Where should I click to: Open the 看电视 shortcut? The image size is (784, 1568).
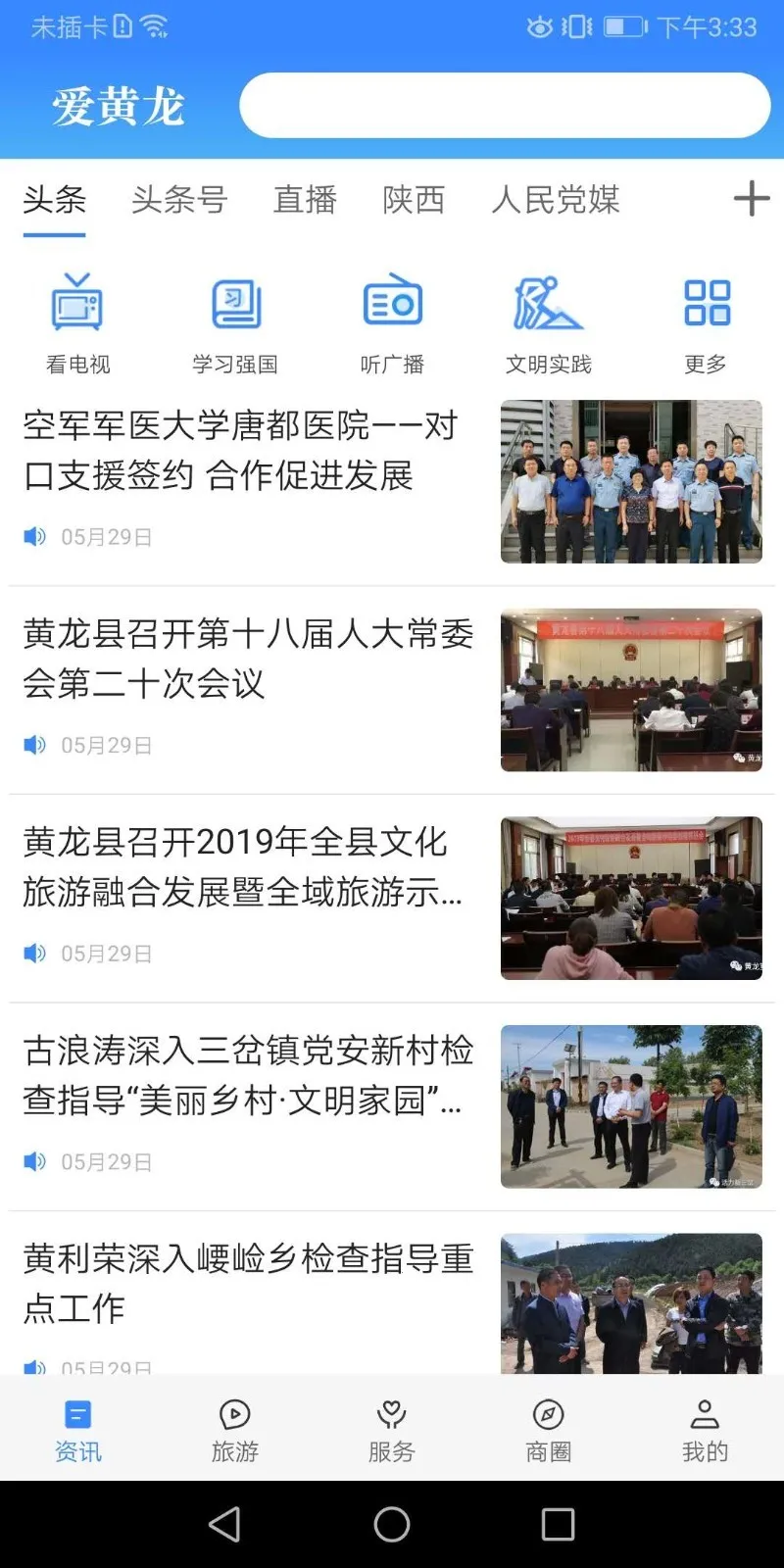(78, 323)
